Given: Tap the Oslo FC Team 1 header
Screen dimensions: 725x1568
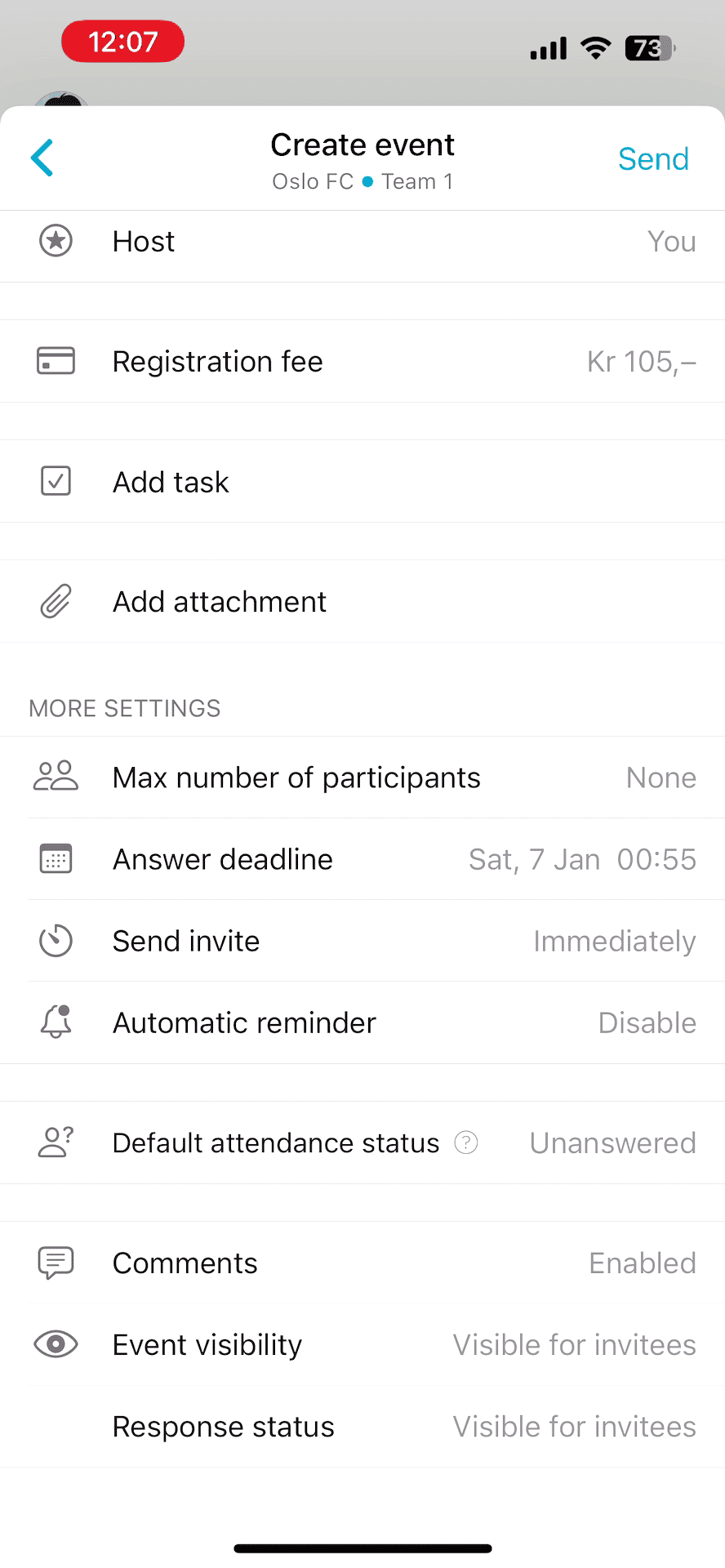Looking at the screenshot, I should coord(362,180).
